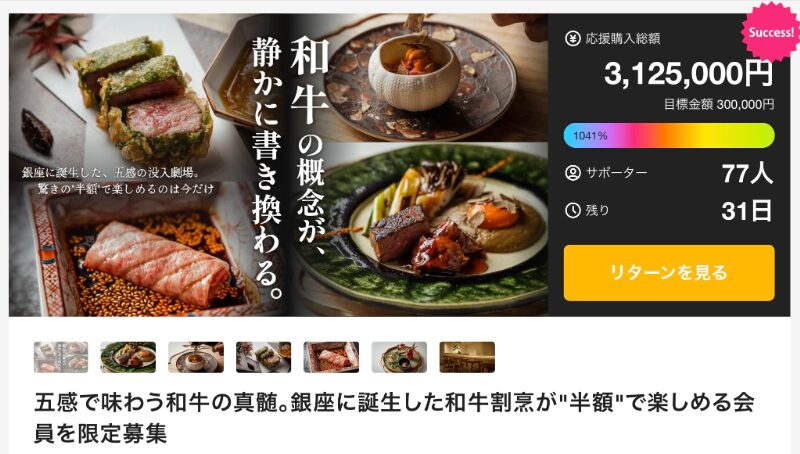800x454 pixels.
Task: Select the first thumbnail with the banner collage
Action: (61, 357)
